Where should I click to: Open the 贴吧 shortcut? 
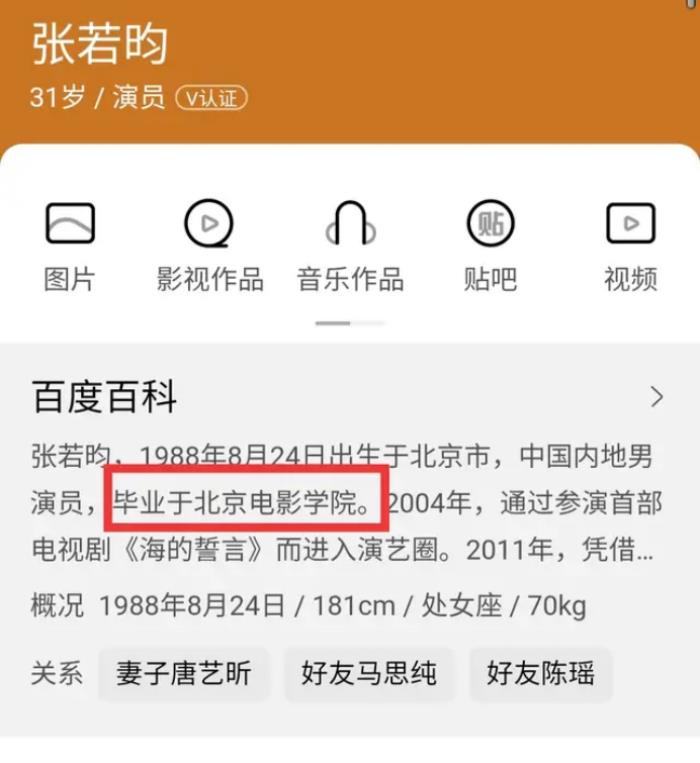490,244
